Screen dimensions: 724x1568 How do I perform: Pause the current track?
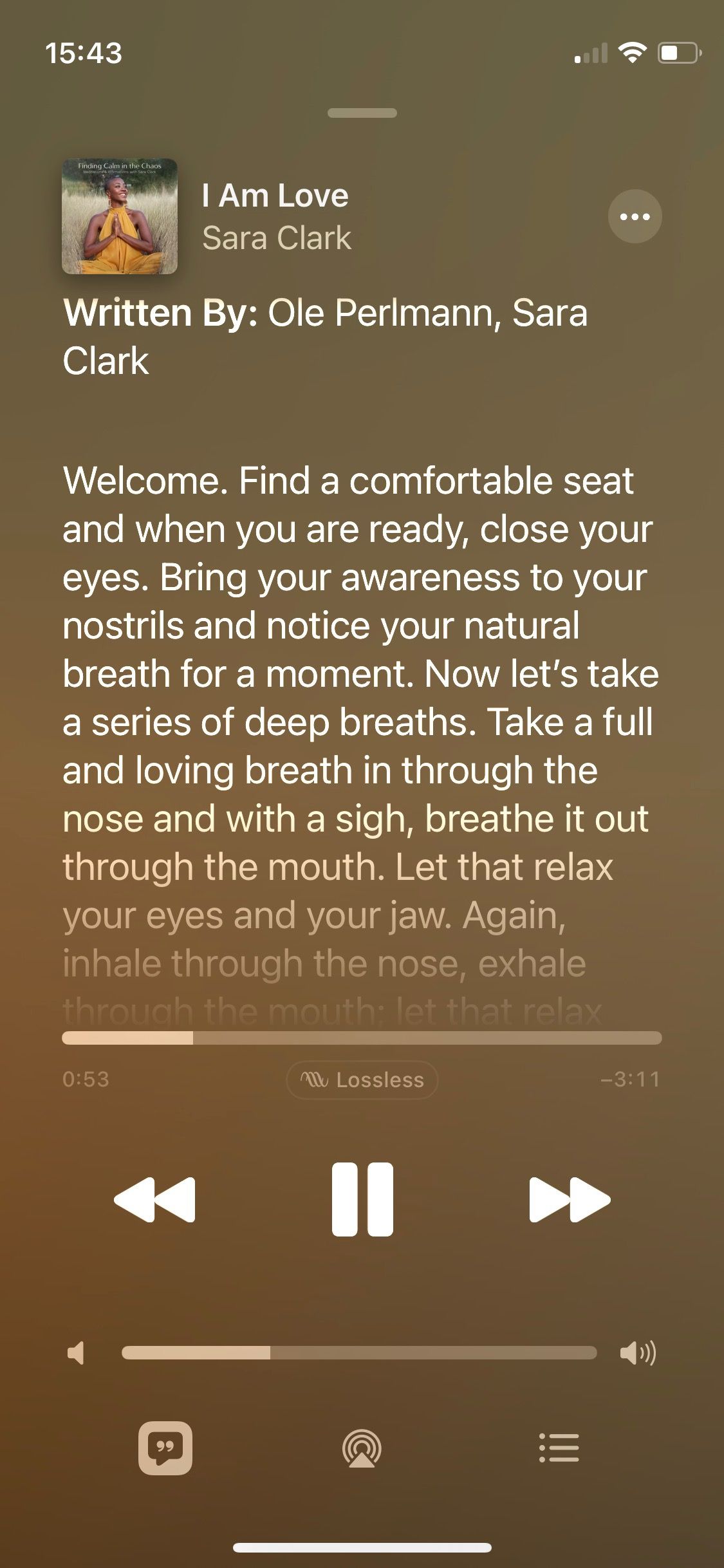[362, 1199]
